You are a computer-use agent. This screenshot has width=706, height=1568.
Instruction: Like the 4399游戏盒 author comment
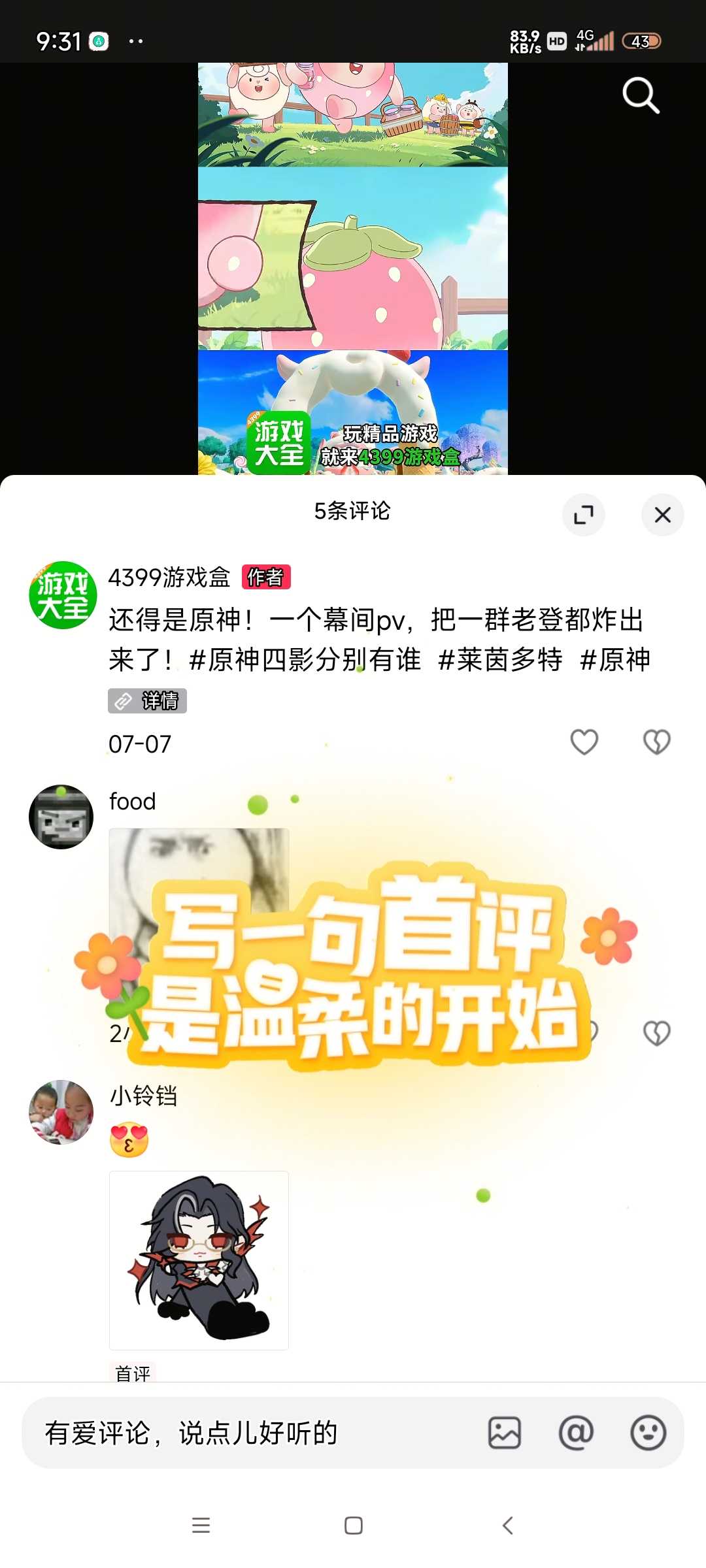pos(584,742)
